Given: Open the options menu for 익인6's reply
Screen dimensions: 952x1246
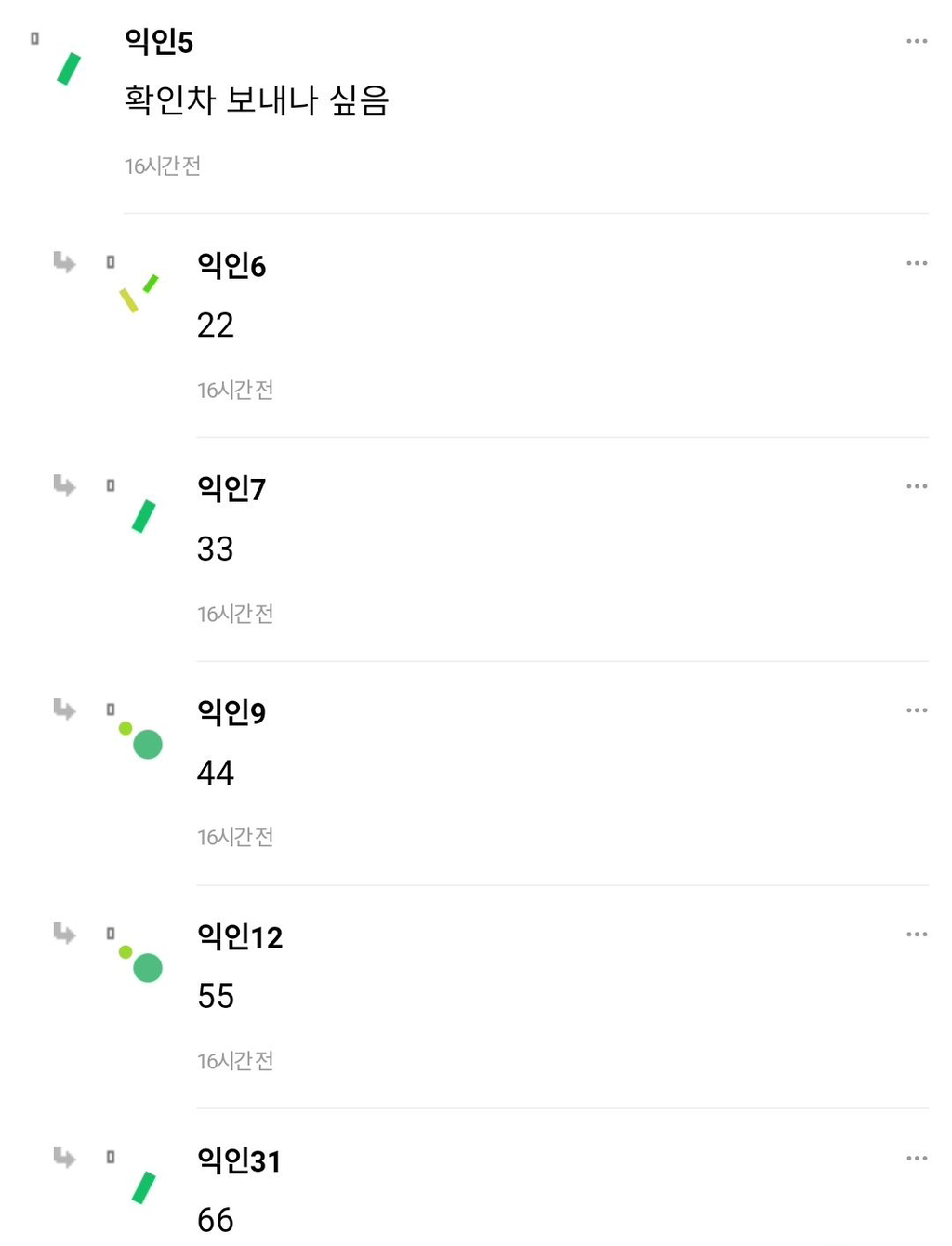Looking at the screenshot, I should [x=917, y=261].
